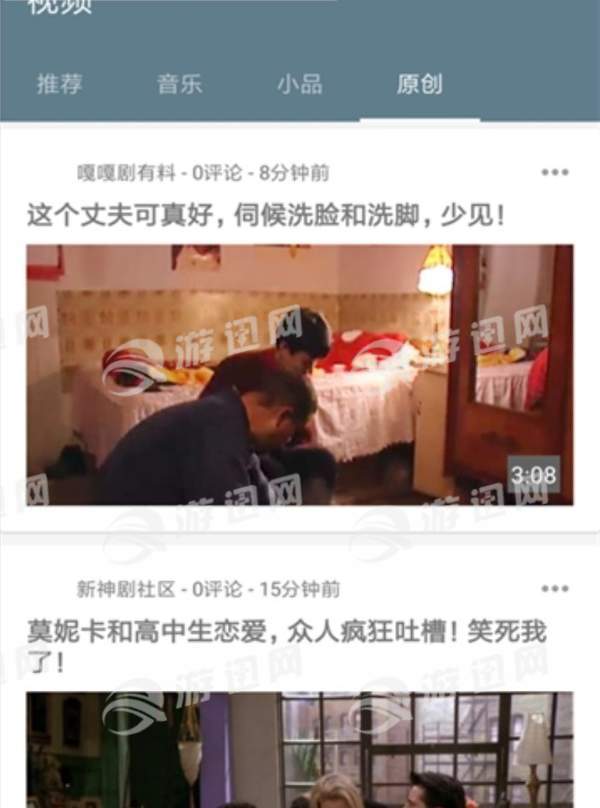Switch to the 推荐 tab
This screenshot has width=600, height=808.
tap(59, 84)
